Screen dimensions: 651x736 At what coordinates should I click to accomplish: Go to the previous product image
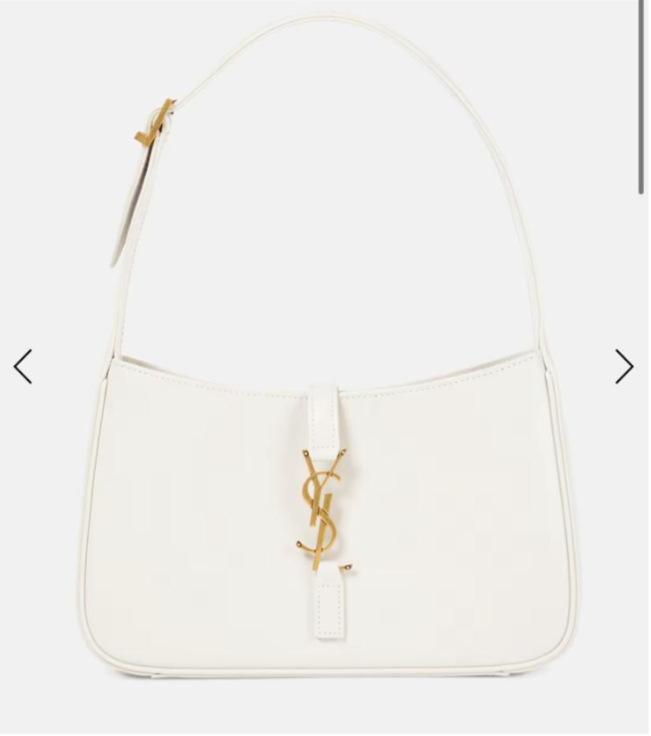[23, 367]
